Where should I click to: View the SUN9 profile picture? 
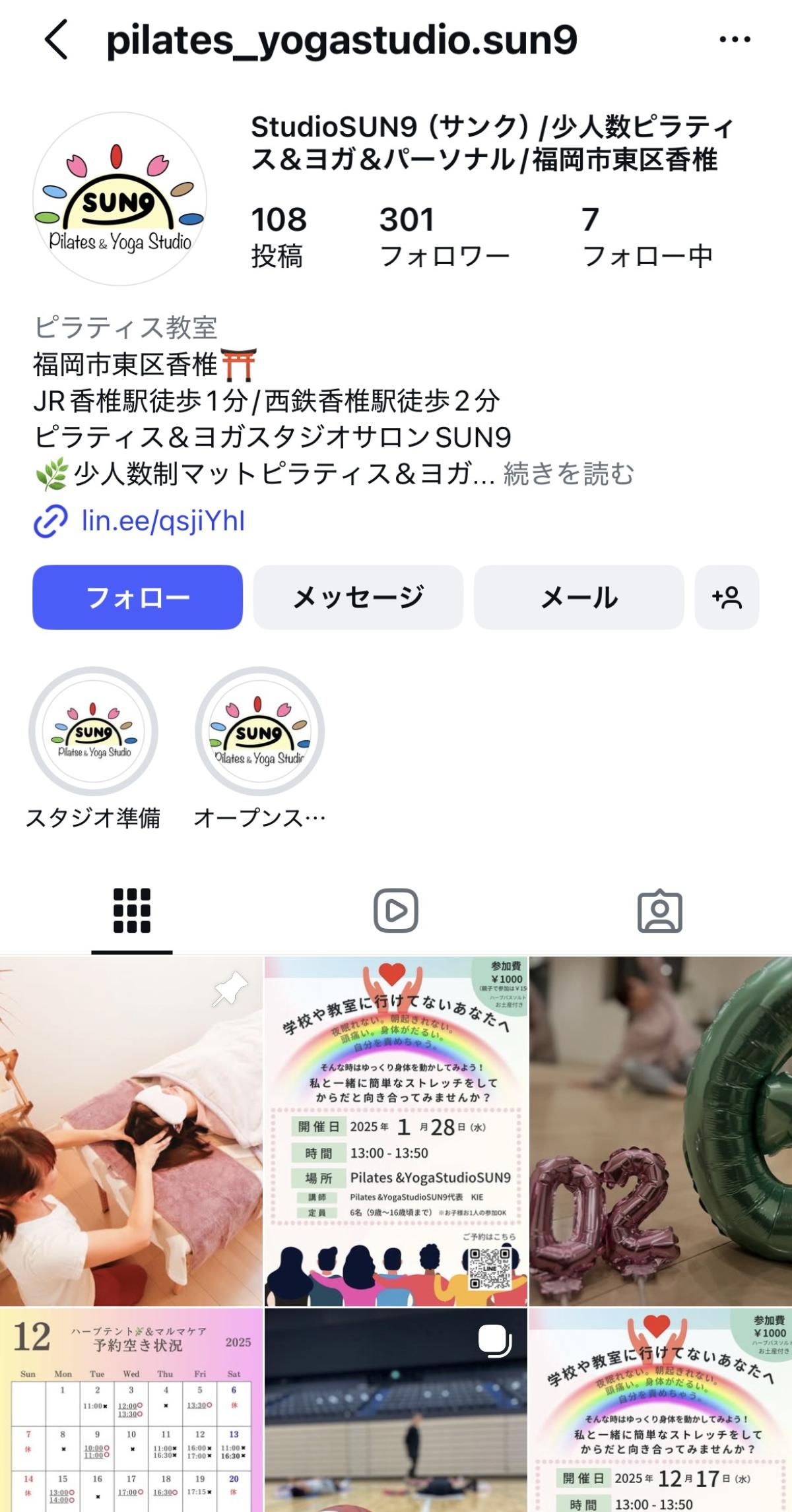pyautogui.click(x=119, y=199)
